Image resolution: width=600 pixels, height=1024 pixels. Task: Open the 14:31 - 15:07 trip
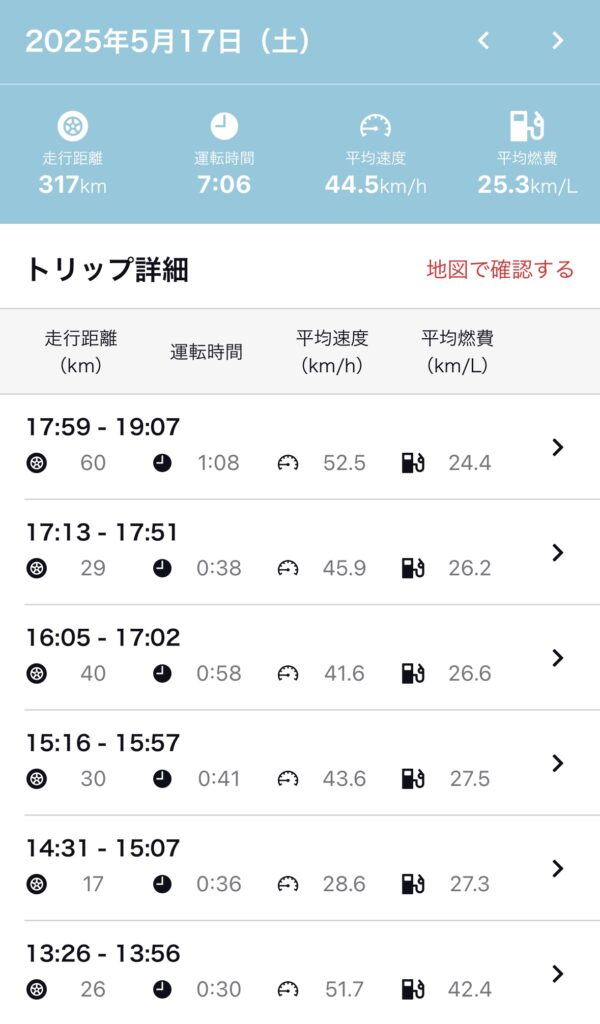[x=300, y=868]
